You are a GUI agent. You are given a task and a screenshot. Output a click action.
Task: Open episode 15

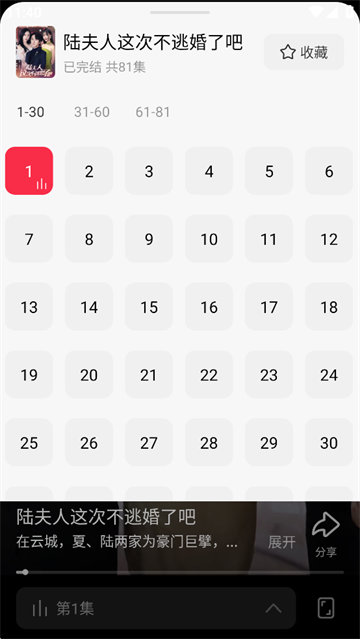pos(149,306)
